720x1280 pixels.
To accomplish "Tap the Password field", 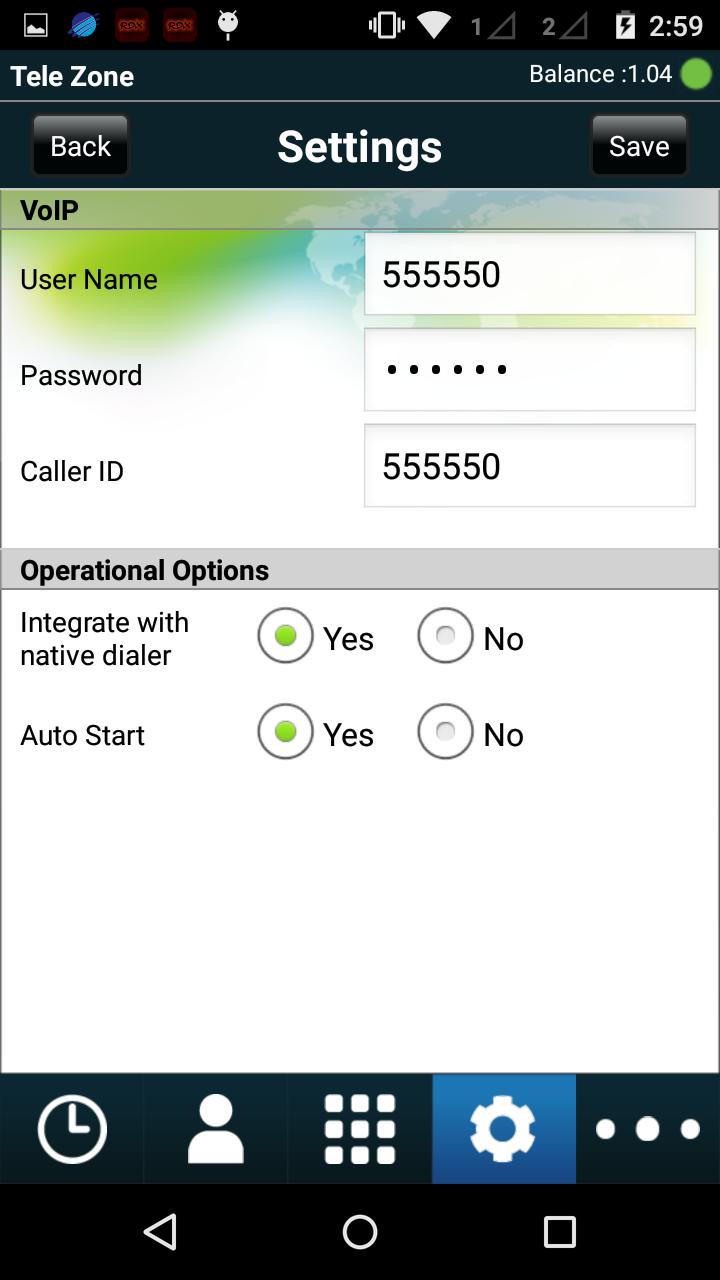I will pyautogui.click(x=529, y=370).
